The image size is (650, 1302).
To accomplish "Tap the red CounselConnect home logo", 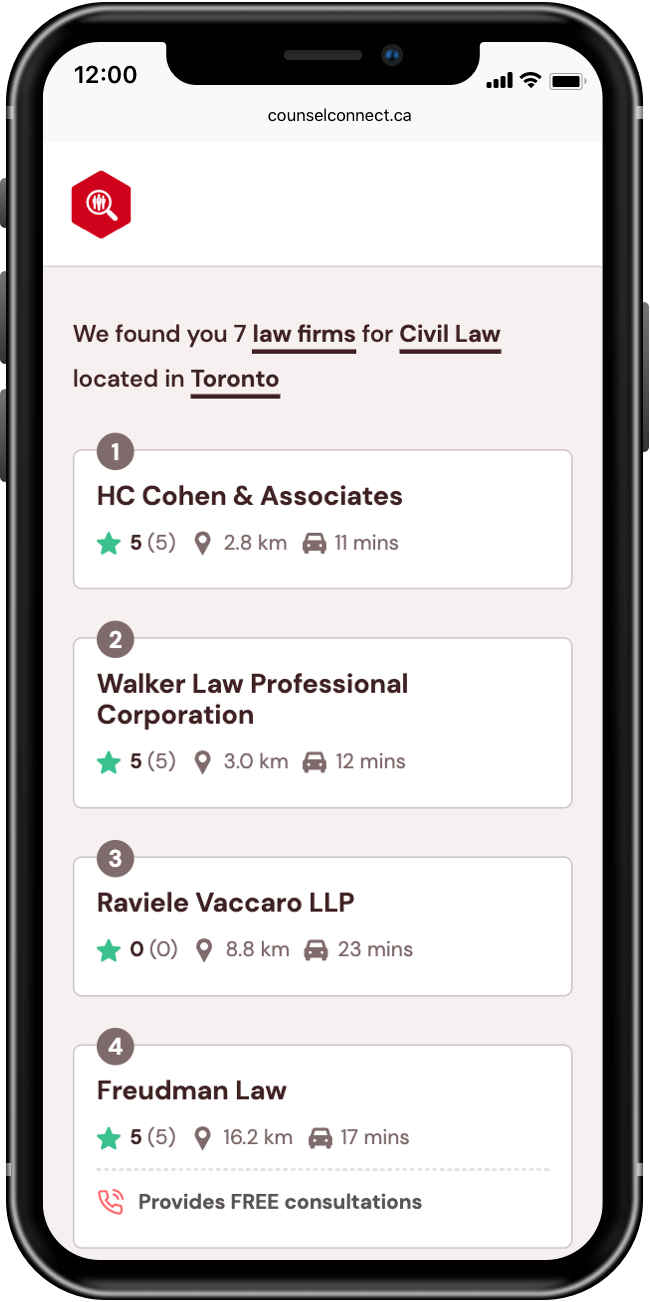I will (x=102, y=205).
